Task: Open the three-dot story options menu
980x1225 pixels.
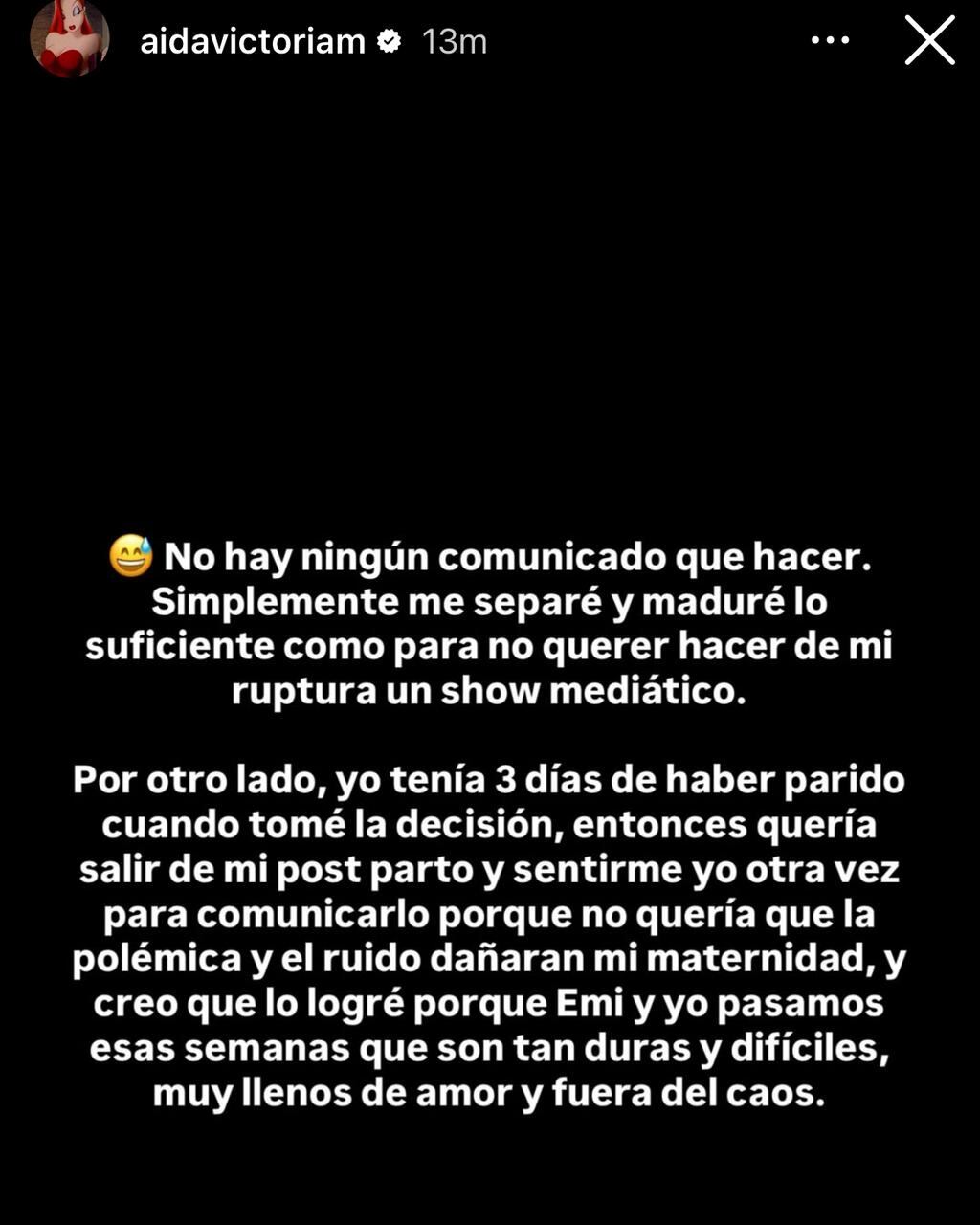Action: (830, 41)
